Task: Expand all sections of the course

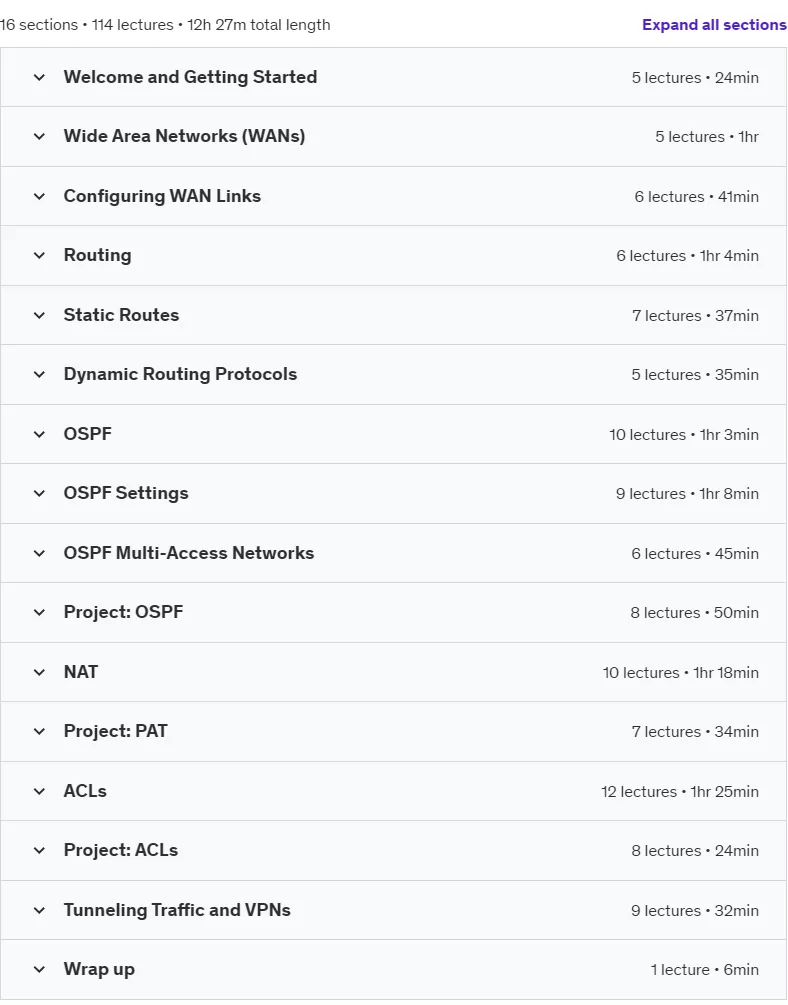Action: pos(714,24)
